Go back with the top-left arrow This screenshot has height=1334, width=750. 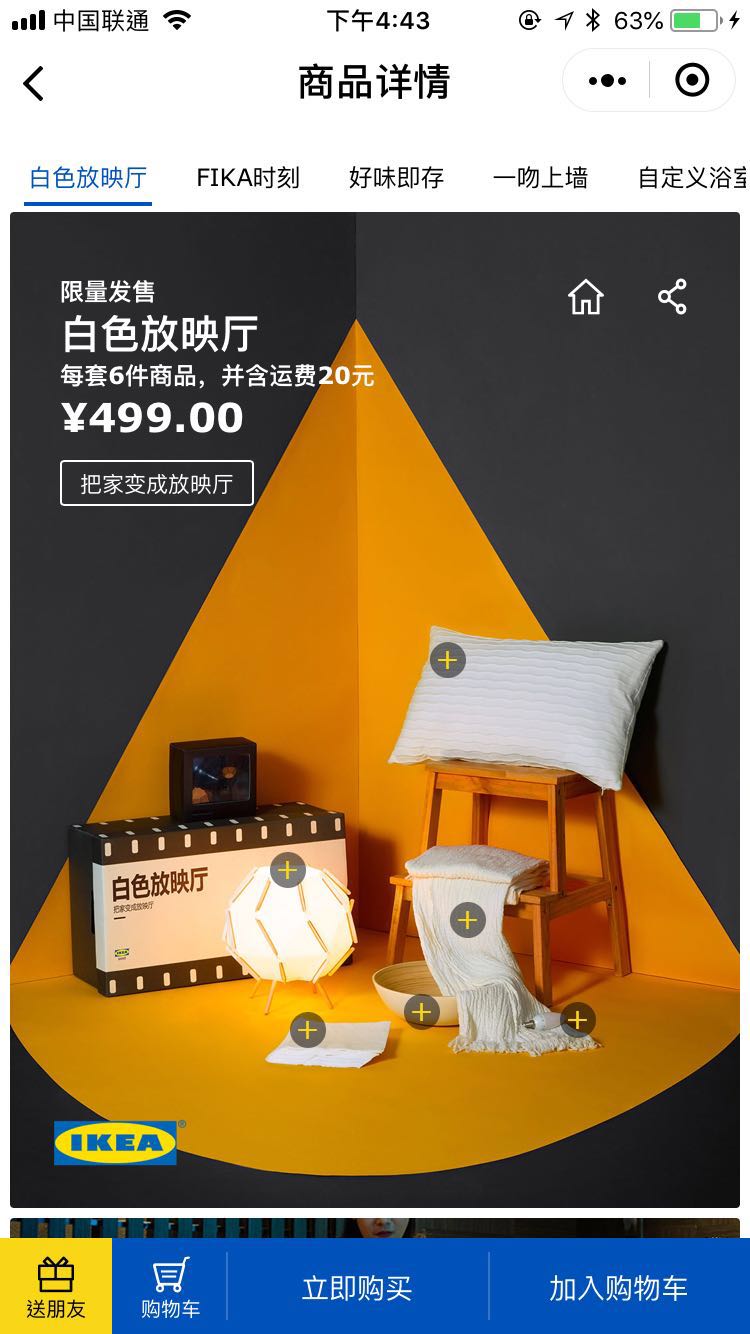tap(34, 83)
